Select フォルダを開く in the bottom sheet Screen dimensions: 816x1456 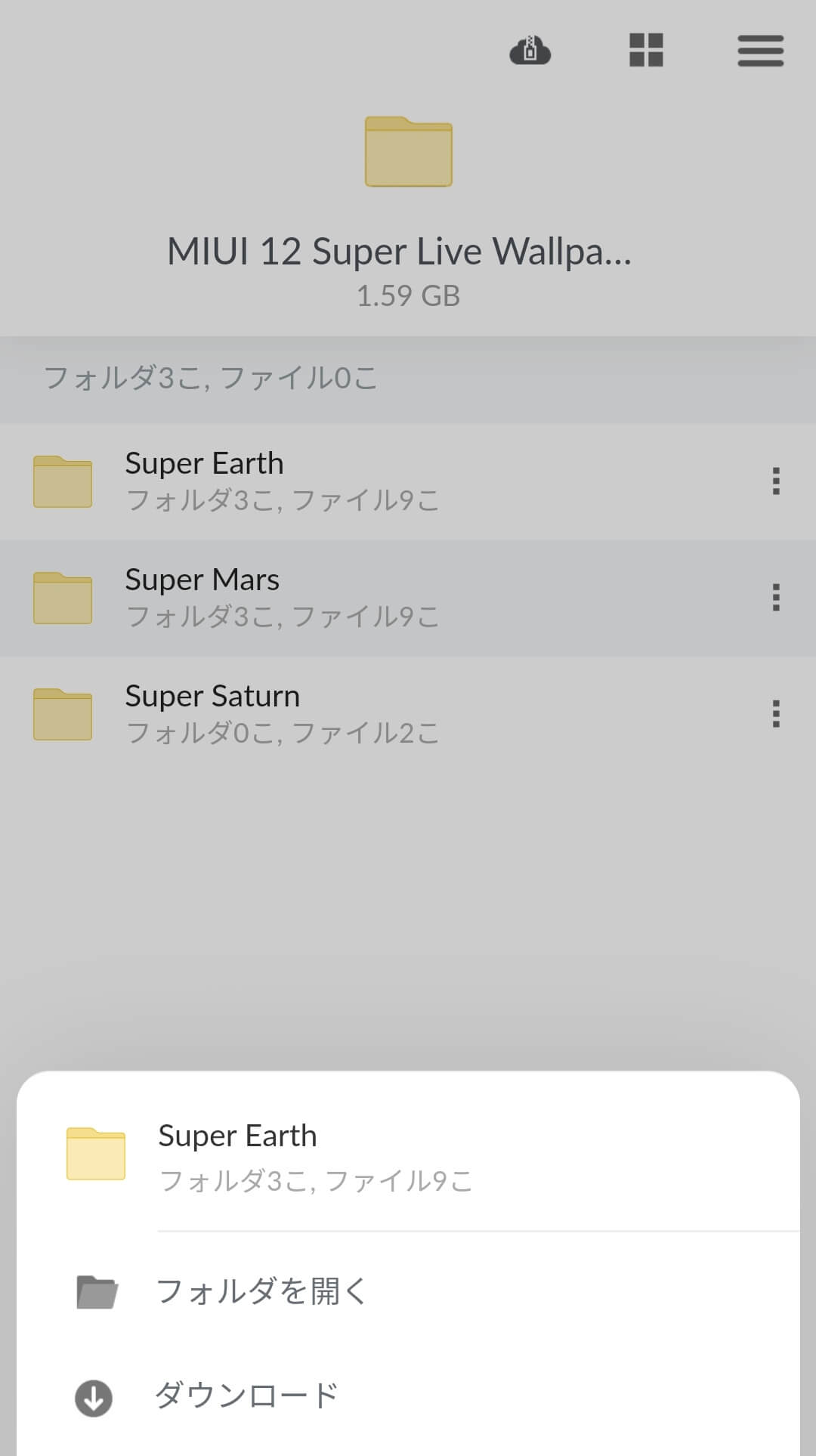click(408, 1291)
